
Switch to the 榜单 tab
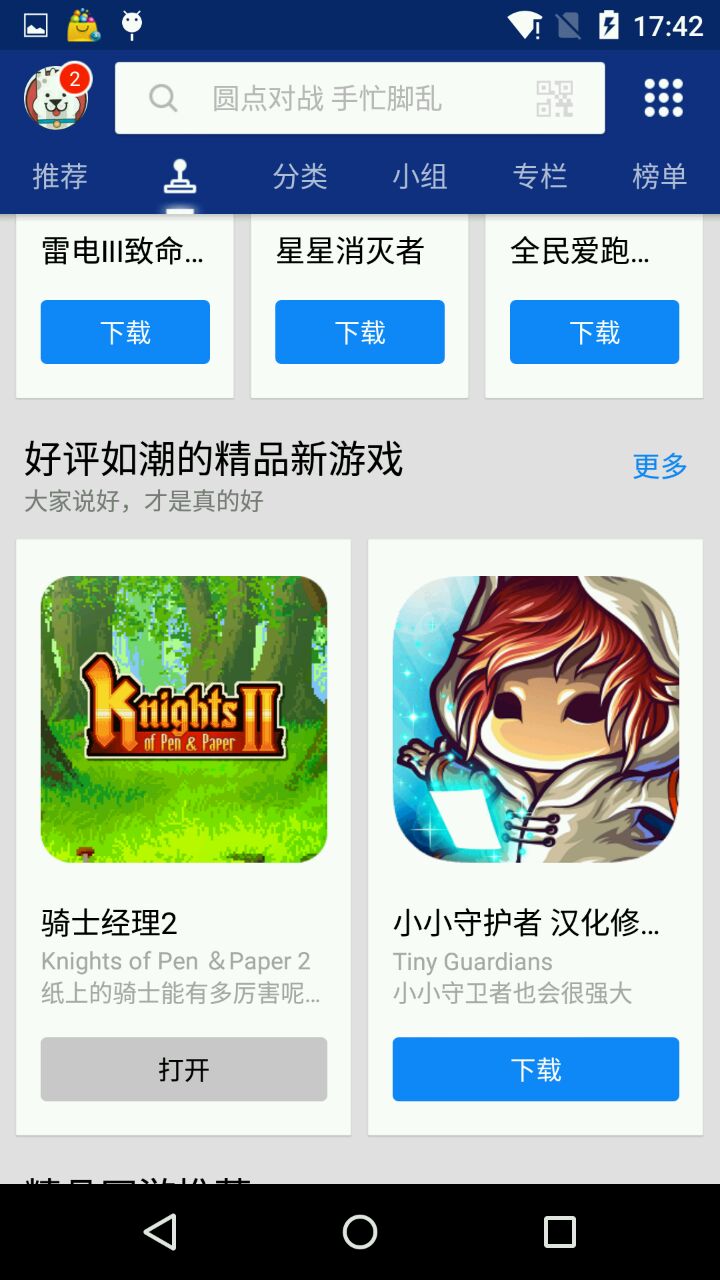[660, 177]
